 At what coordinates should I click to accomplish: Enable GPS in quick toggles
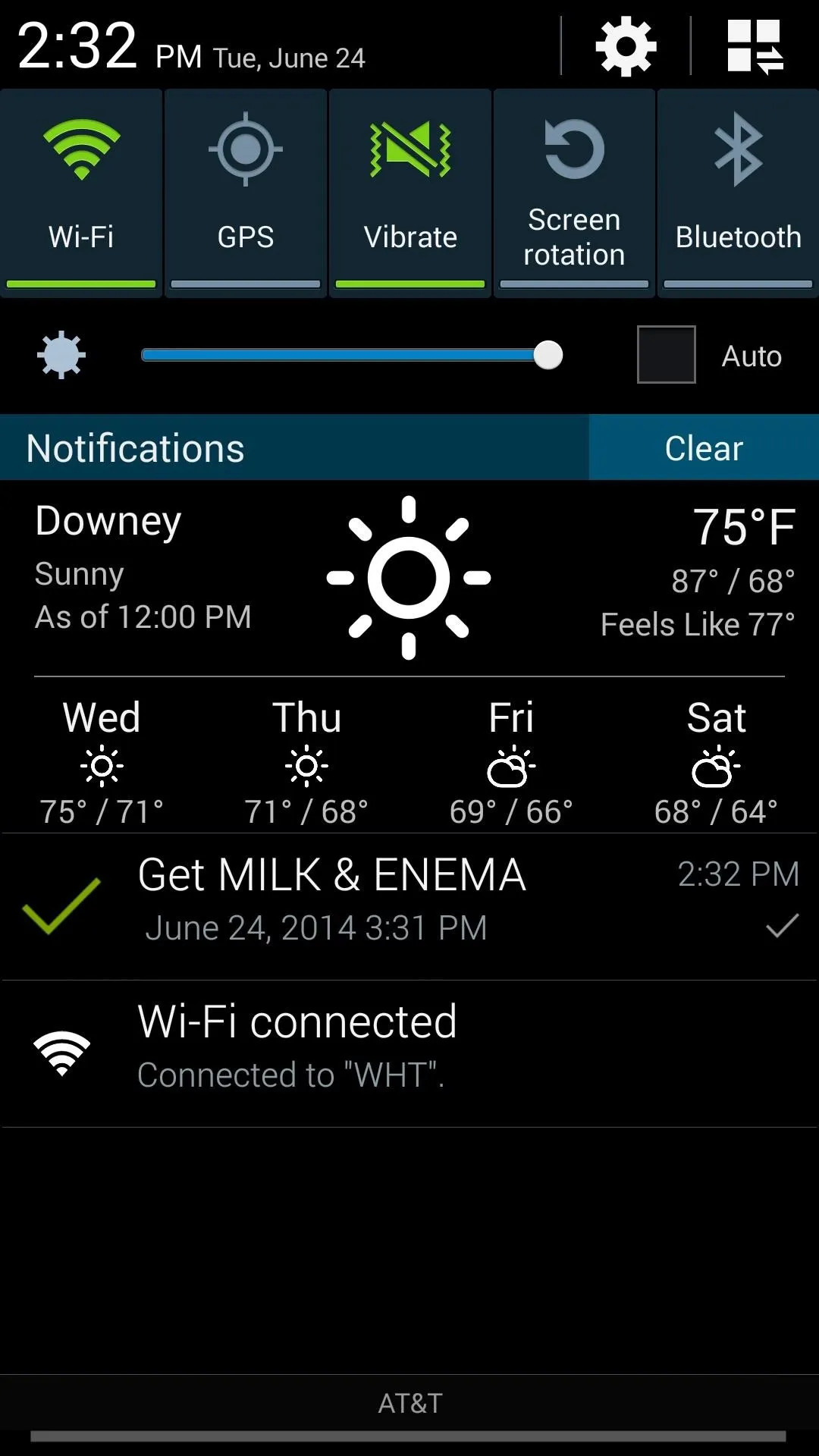click(246, 193)
